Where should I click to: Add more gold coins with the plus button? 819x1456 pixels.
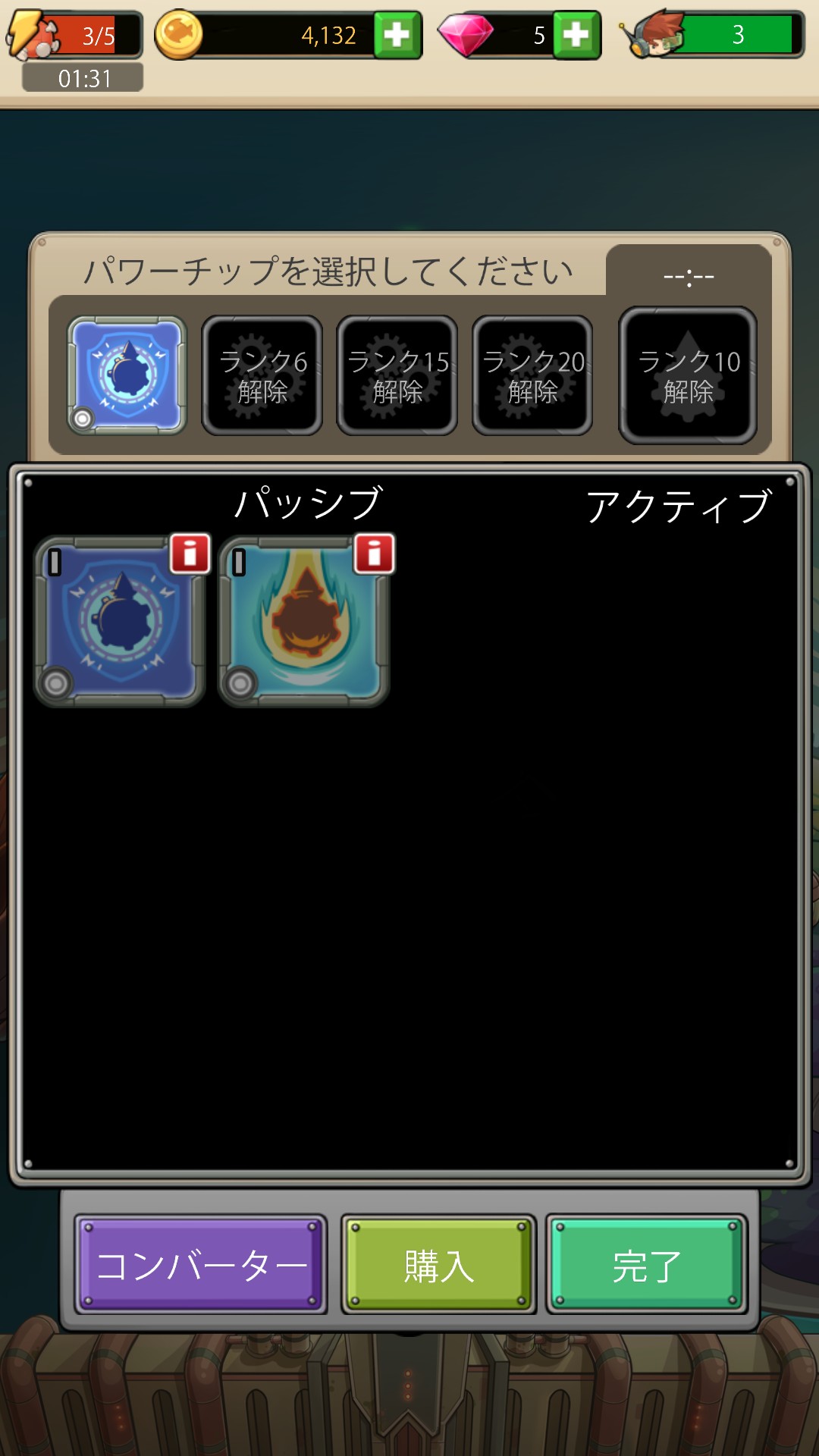tap(397, 35)
